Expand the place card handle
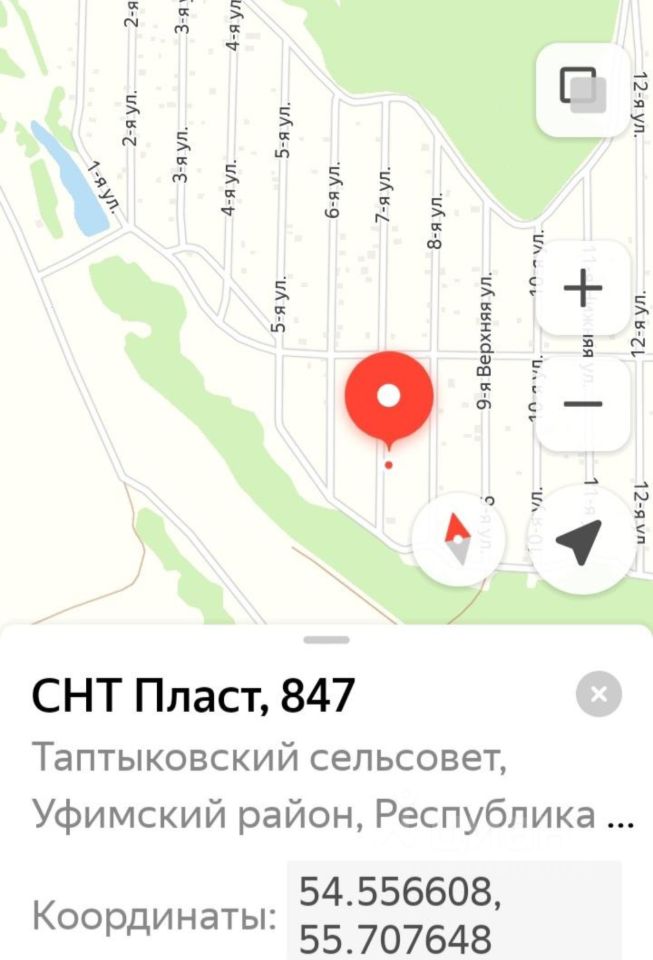The height and width of the screenshot is (960, 653). [x=326, y=639]
